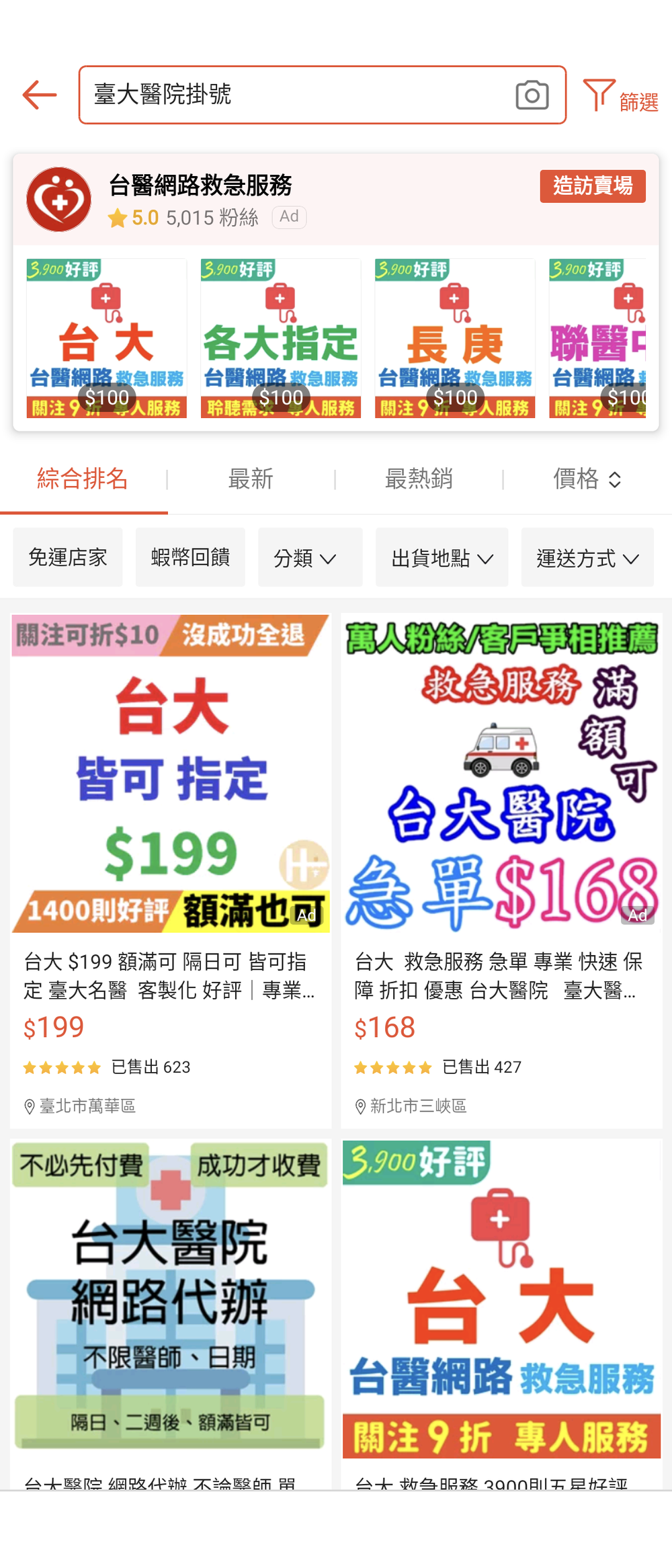Tap the camera icon in the search bar
The width and height of the screenshot is (672, 1568).
click(532, 95)
